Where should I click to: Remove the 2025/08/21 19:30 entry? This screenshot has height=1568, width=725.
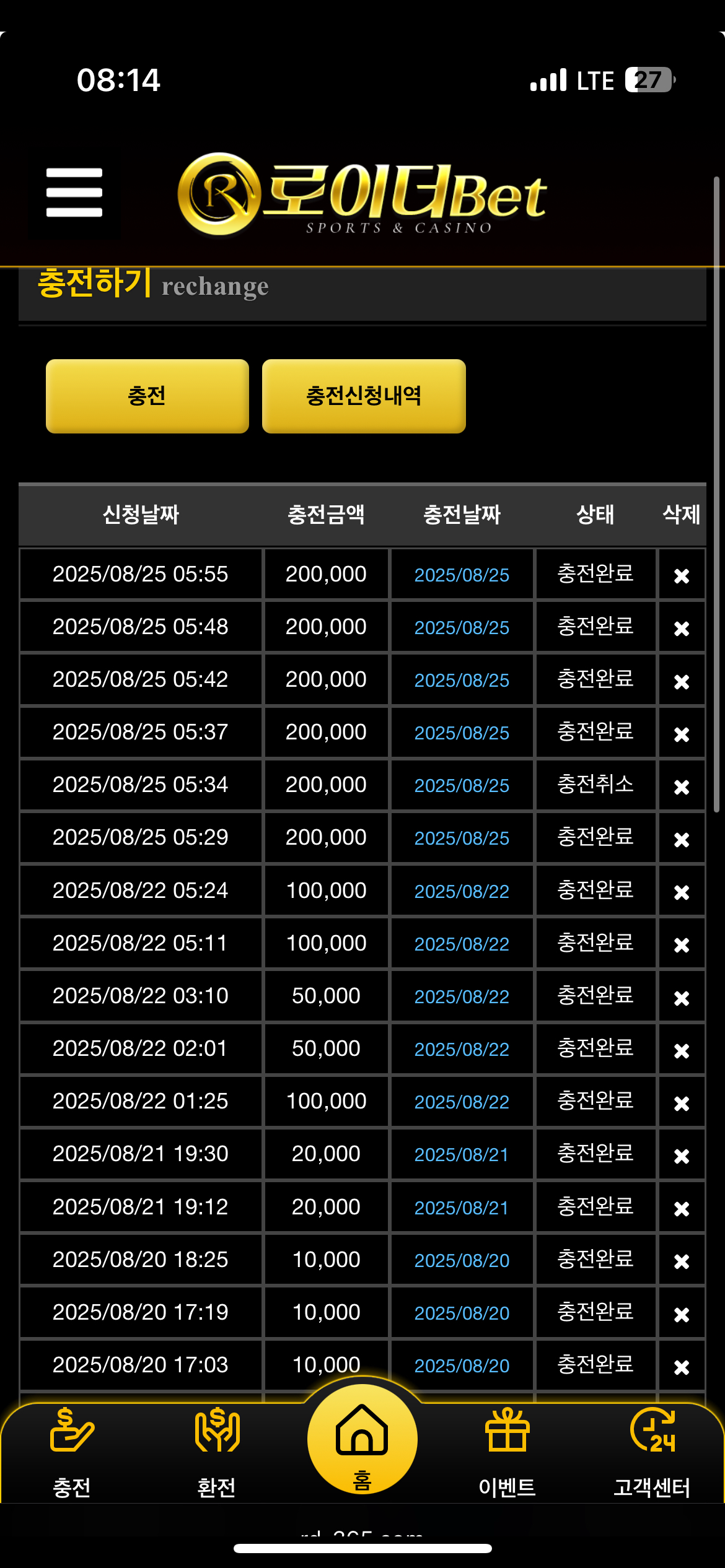681,1156
